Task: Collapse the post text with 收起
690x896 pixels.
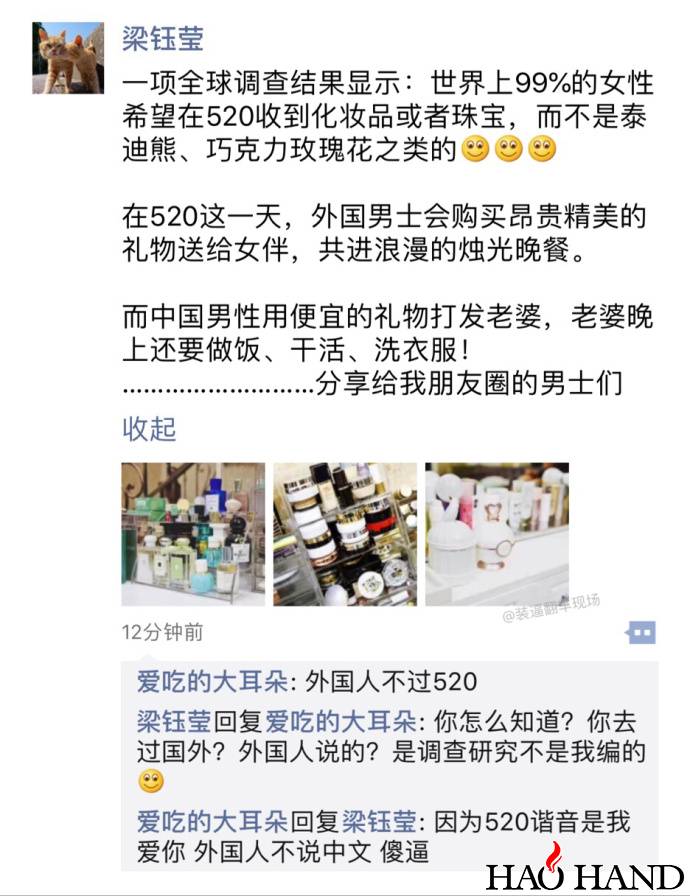Action: pos(149,428)
